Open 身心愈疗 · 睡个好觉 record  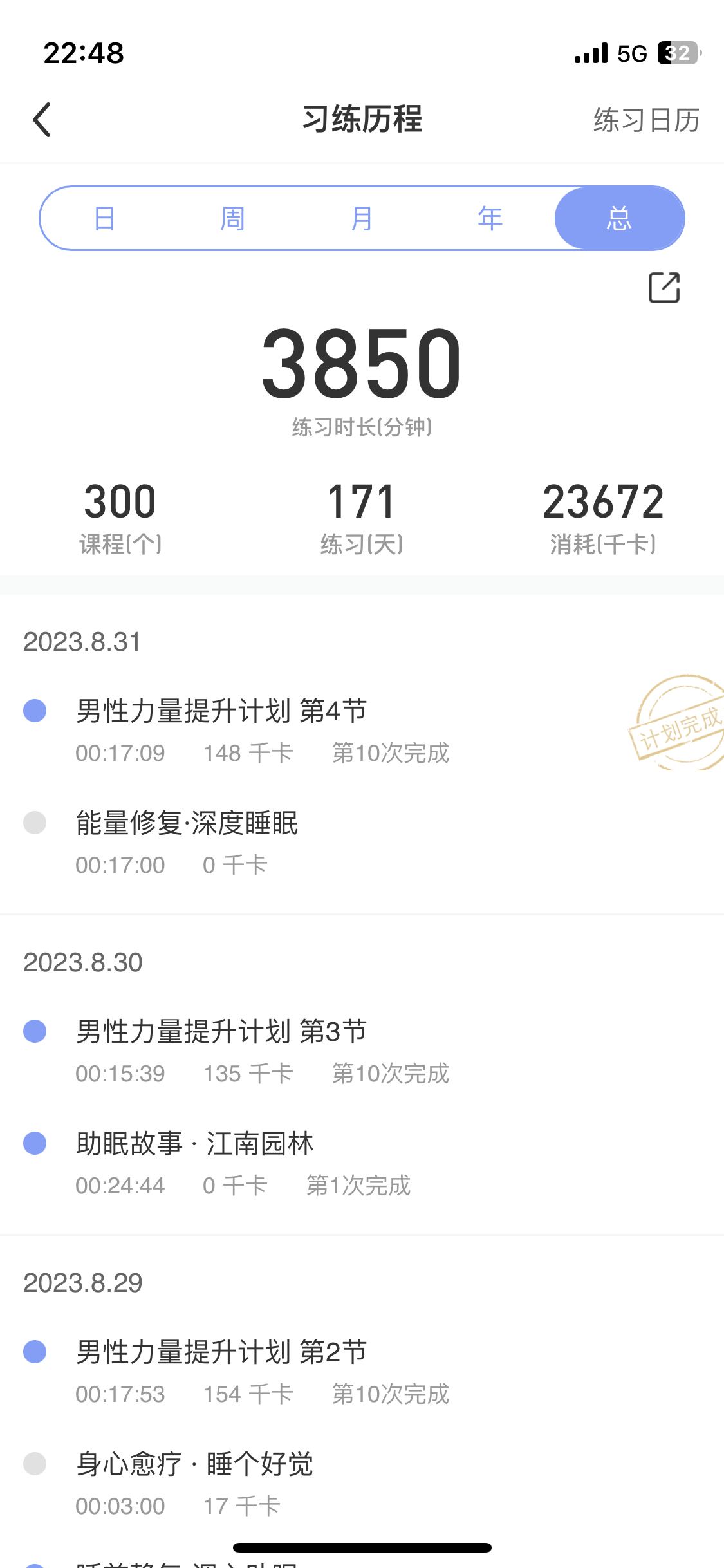point(362,1484)
